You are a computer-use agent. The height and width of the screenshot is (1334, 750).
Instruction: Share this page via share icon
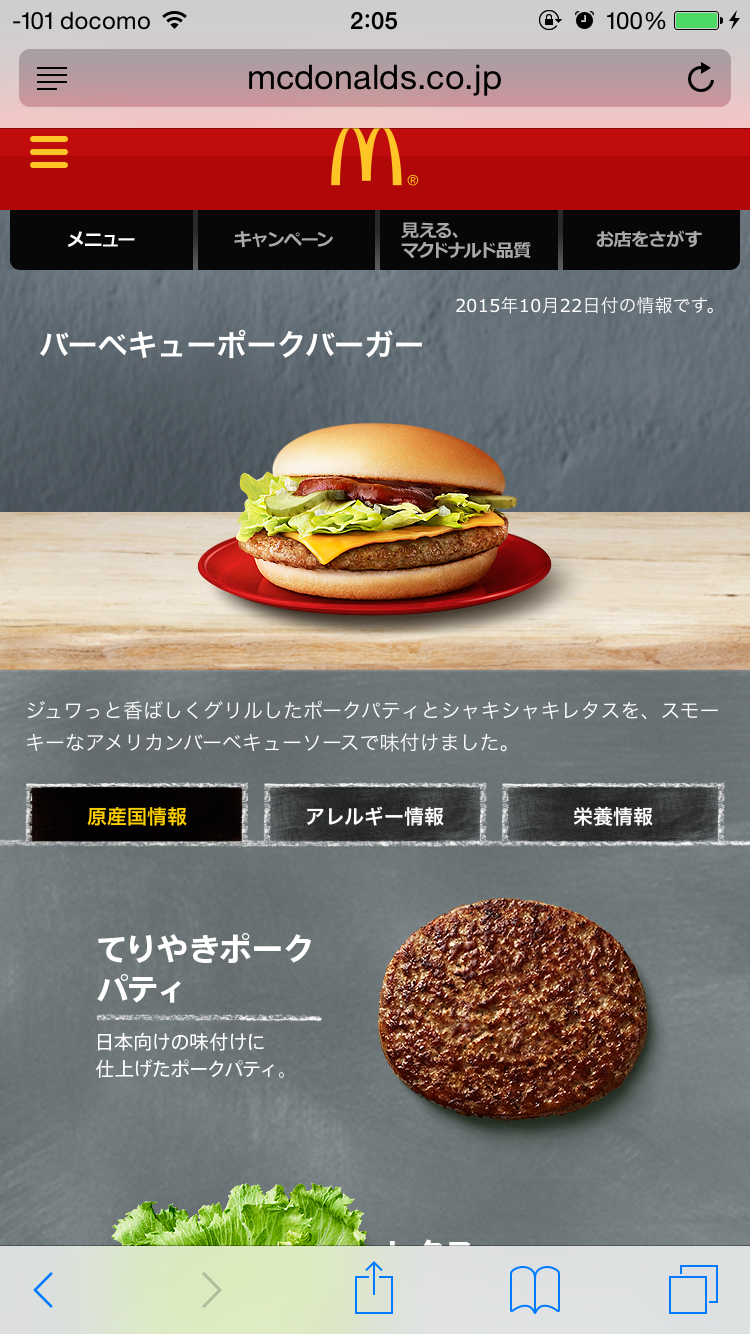pyautogui.click(x=374, y=1288)
